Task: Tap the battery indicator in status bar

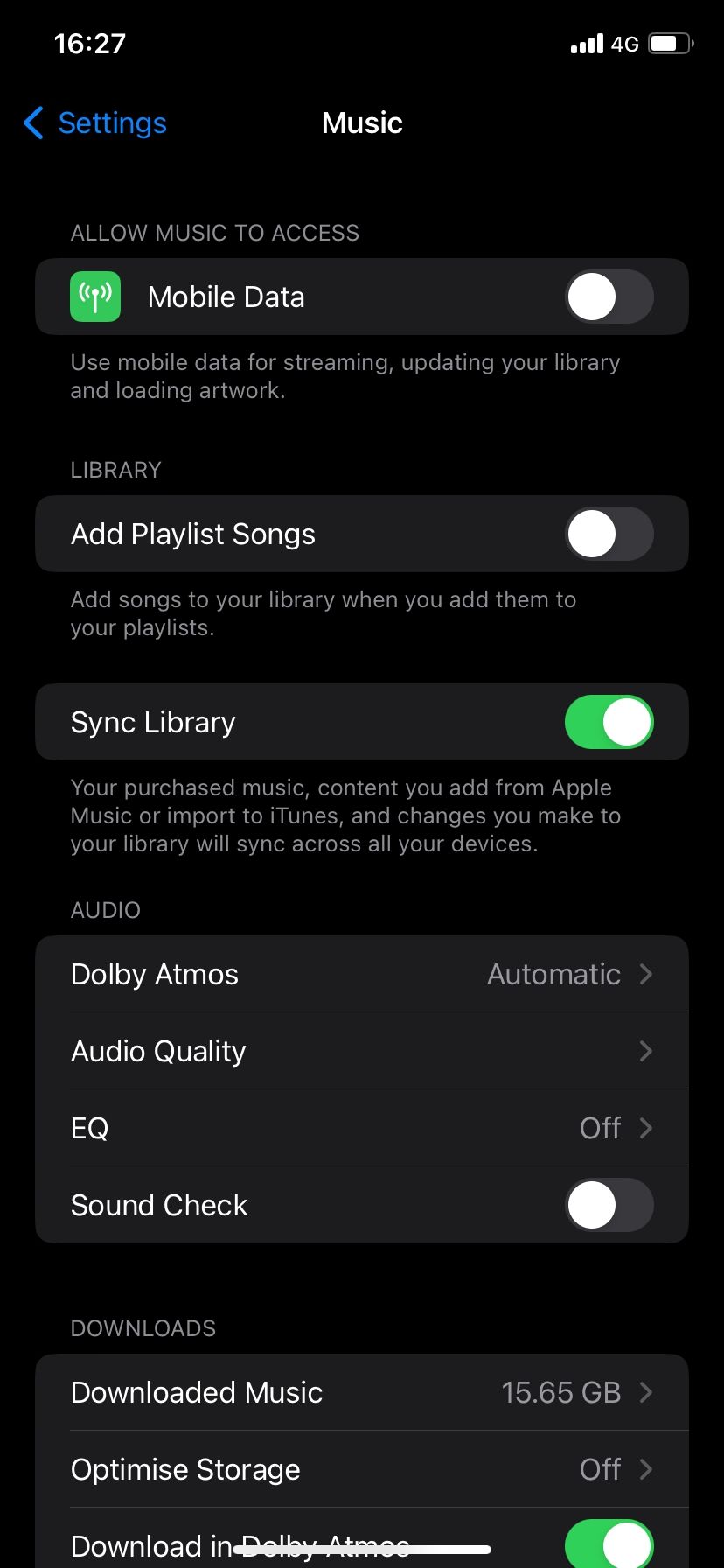Action: point(670,43)
